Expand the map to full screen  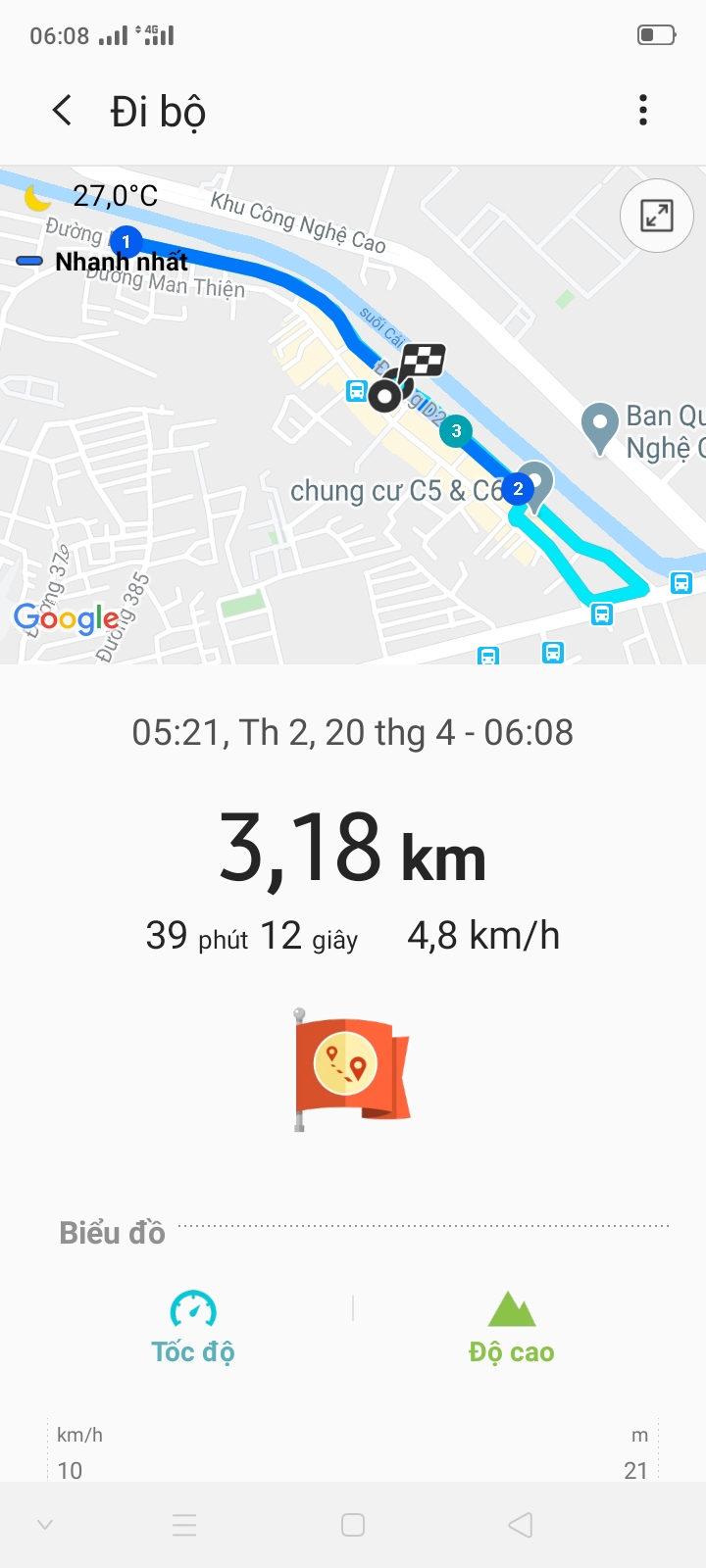click(656, 216)
